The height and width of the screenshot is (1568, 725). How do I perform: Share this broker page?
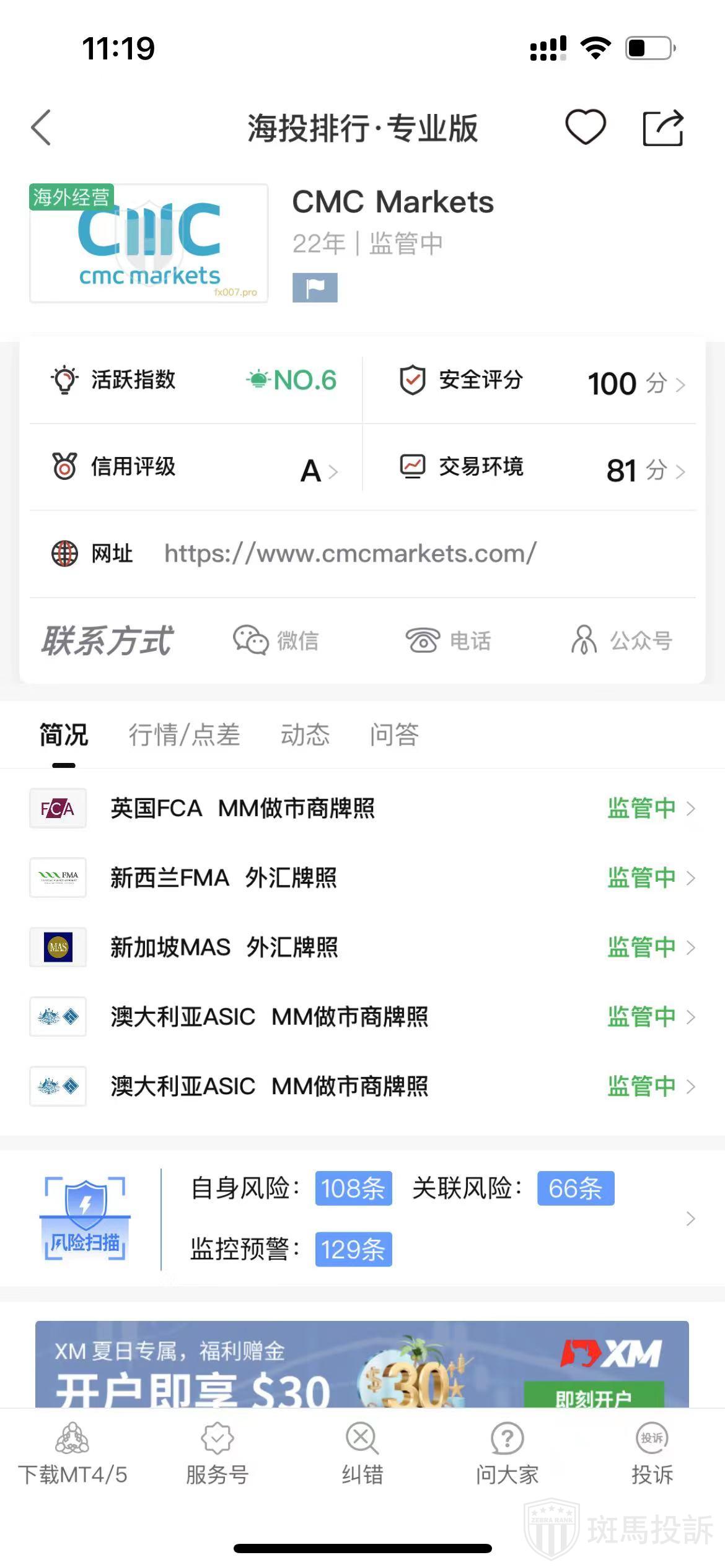tap(662, 128)
